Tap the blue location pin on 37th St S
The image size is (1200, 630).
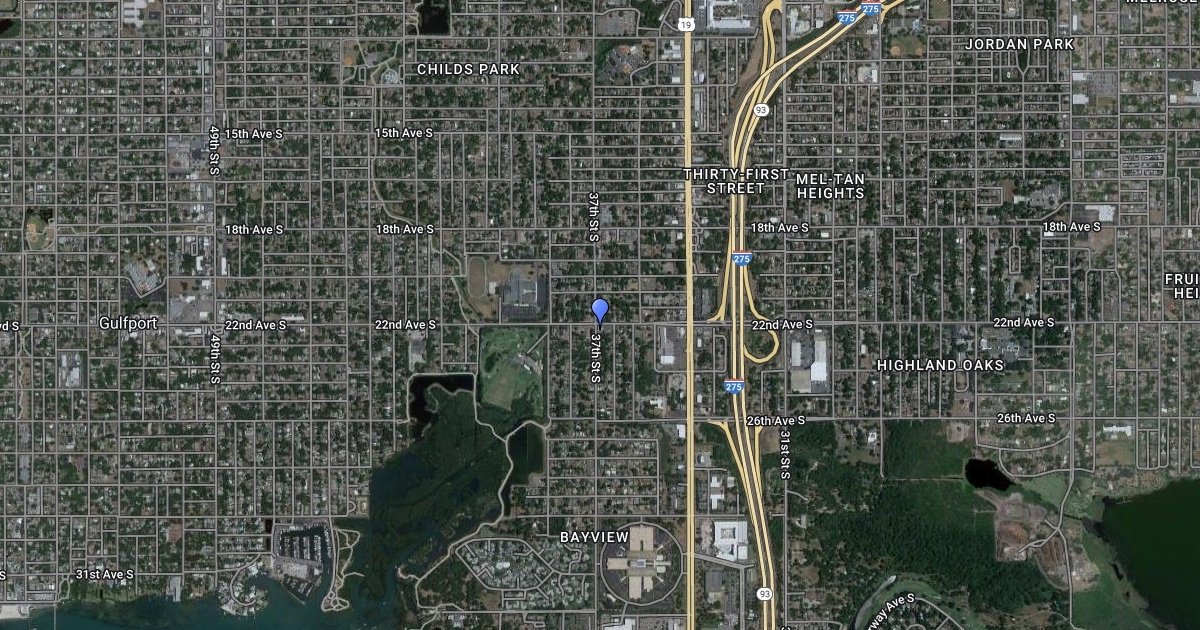[600, 311]
